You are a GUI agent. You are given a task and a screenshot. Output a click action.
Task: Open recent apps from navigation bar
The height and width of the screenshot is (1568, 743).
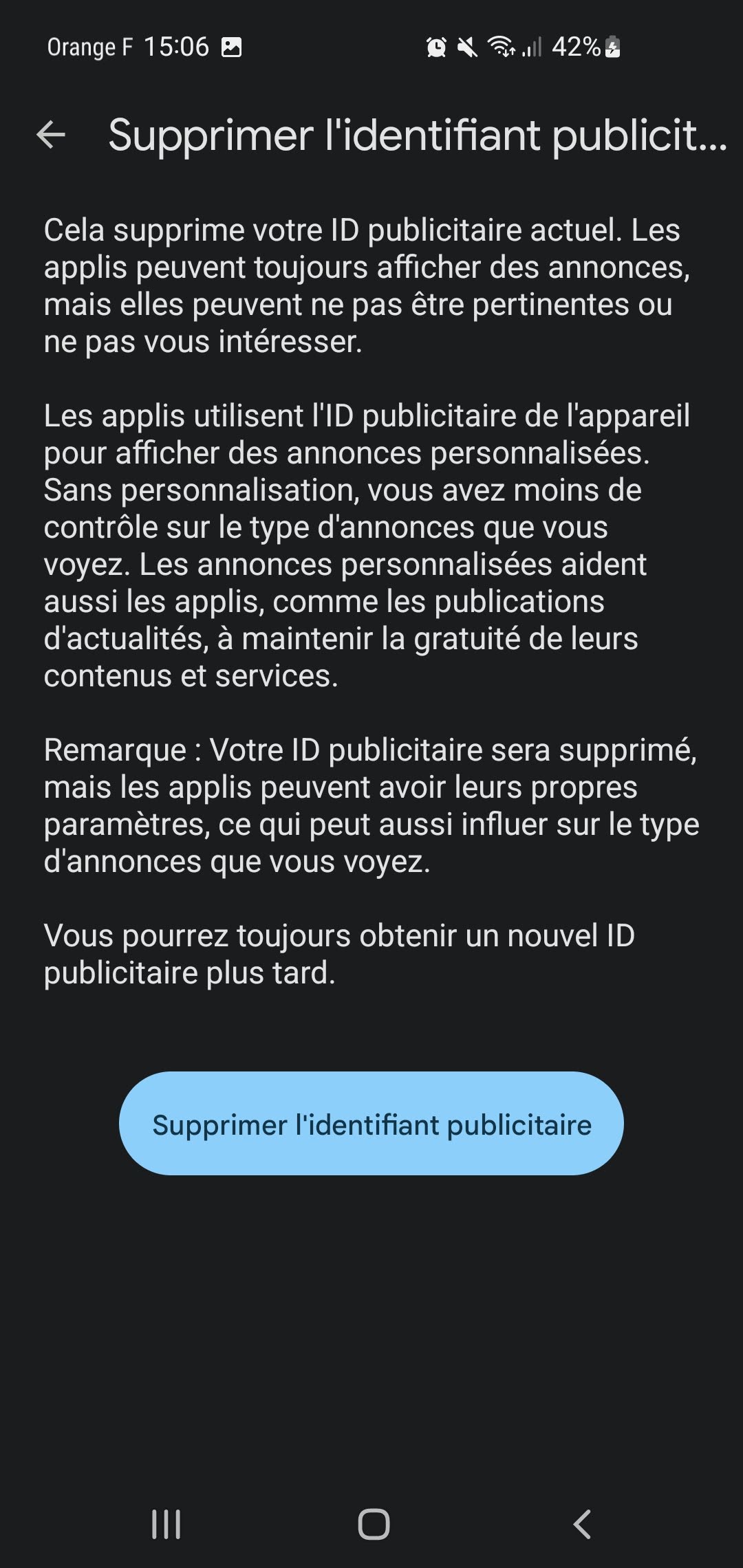point(166,1524)
